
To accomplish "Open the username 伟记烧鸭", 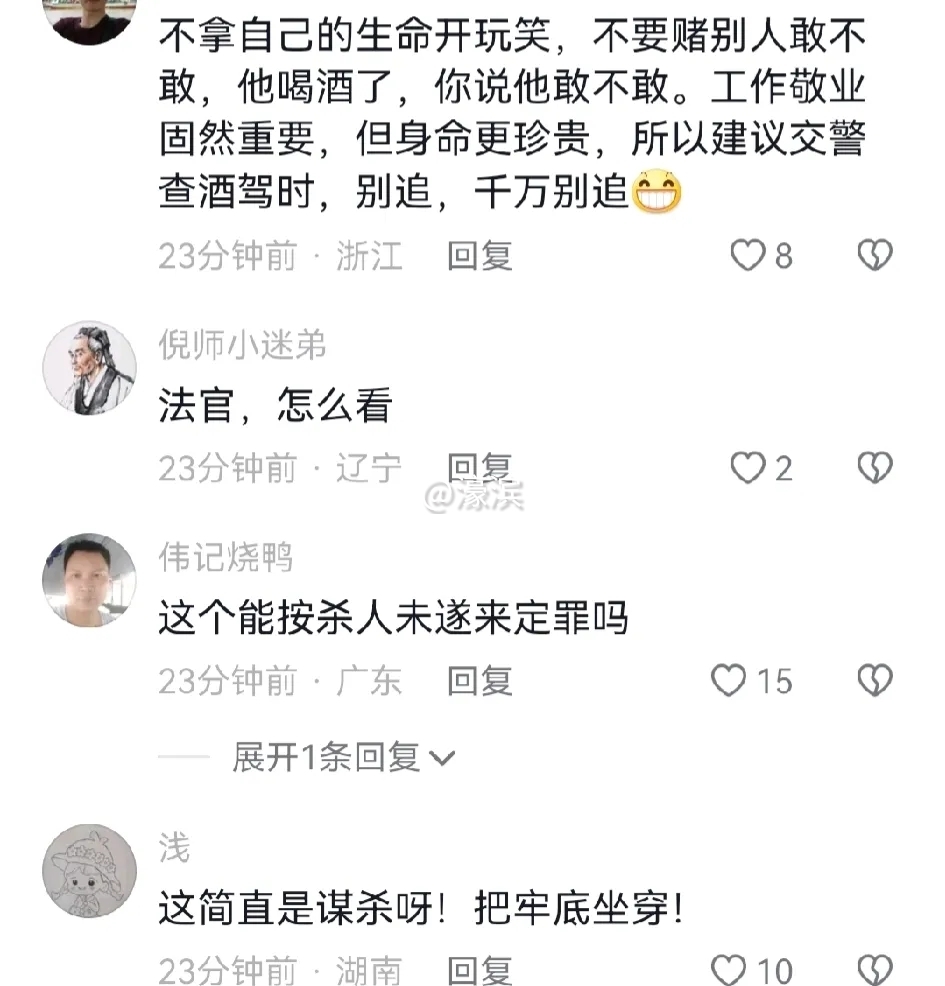I will (225, 558).
